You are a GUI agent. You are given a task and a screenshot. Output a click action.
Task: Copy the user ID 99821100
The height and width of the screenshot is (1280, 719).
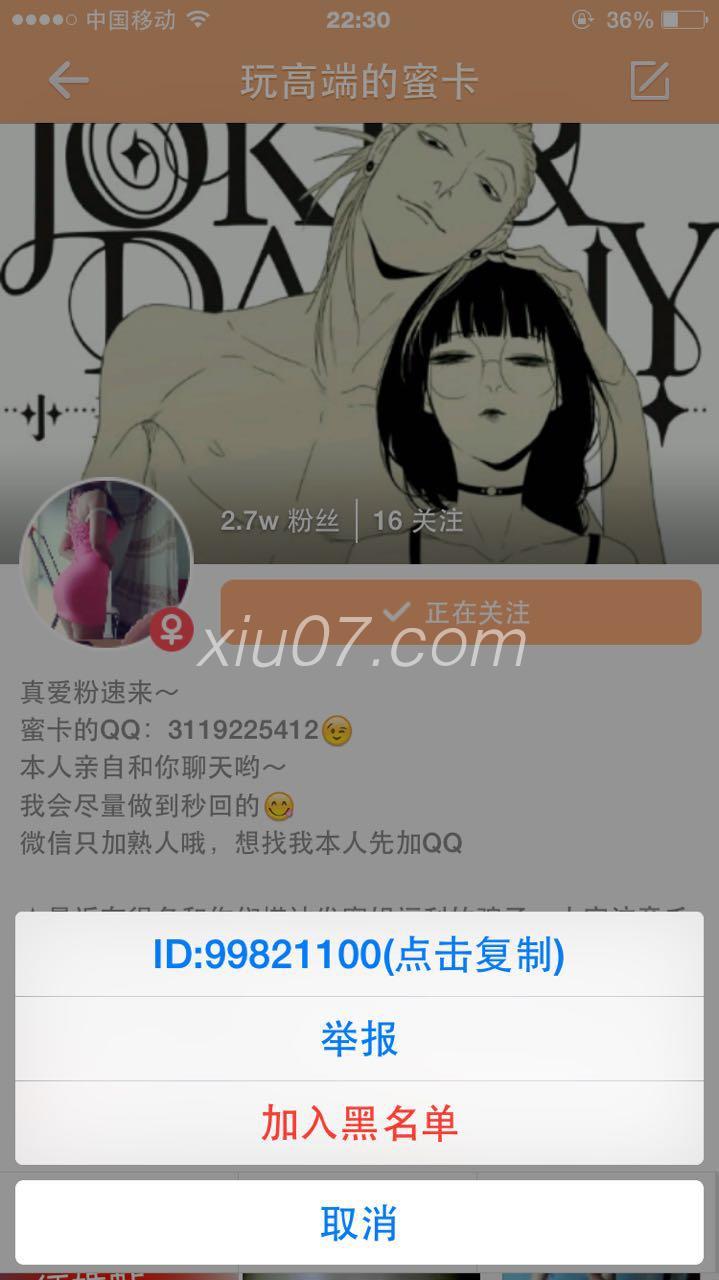coord(359,955)
